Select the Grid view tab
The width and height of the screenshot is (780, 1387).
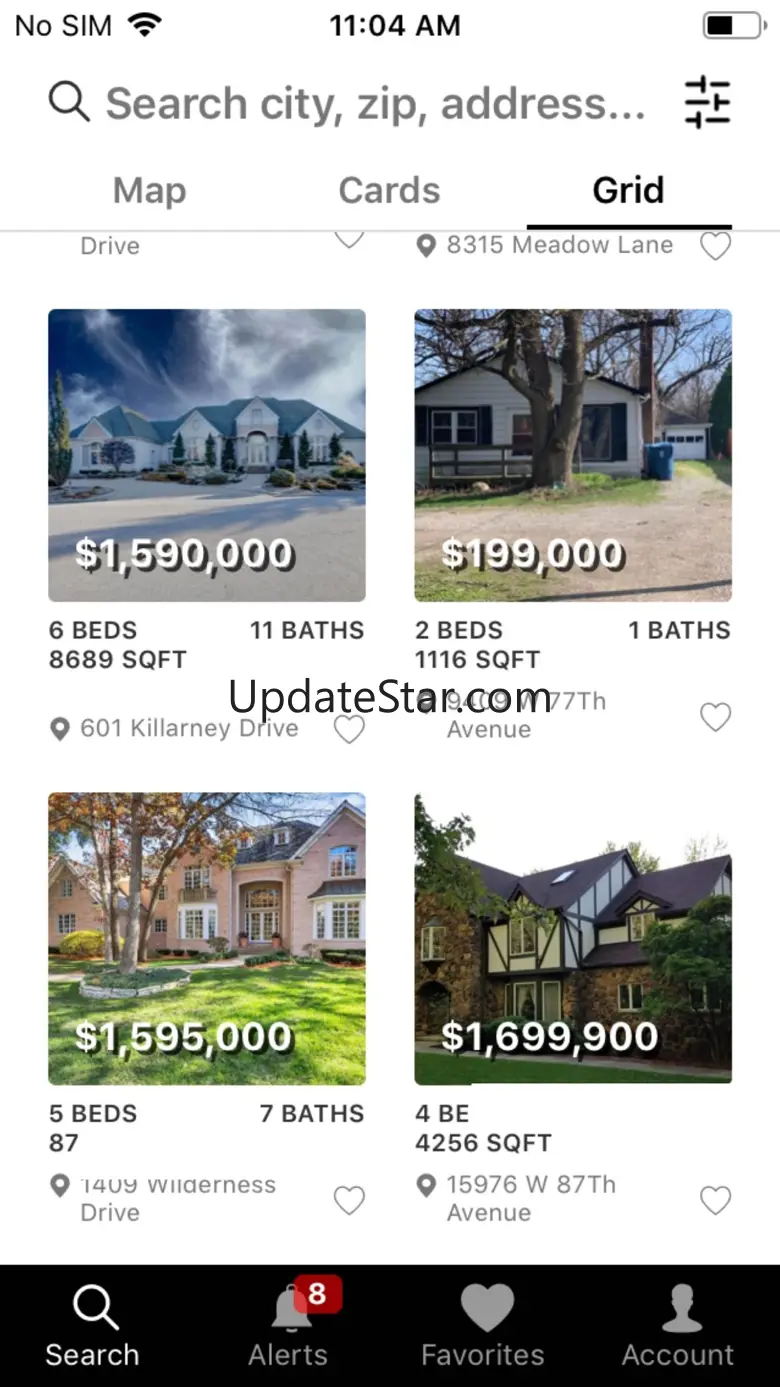coord(629,190)
